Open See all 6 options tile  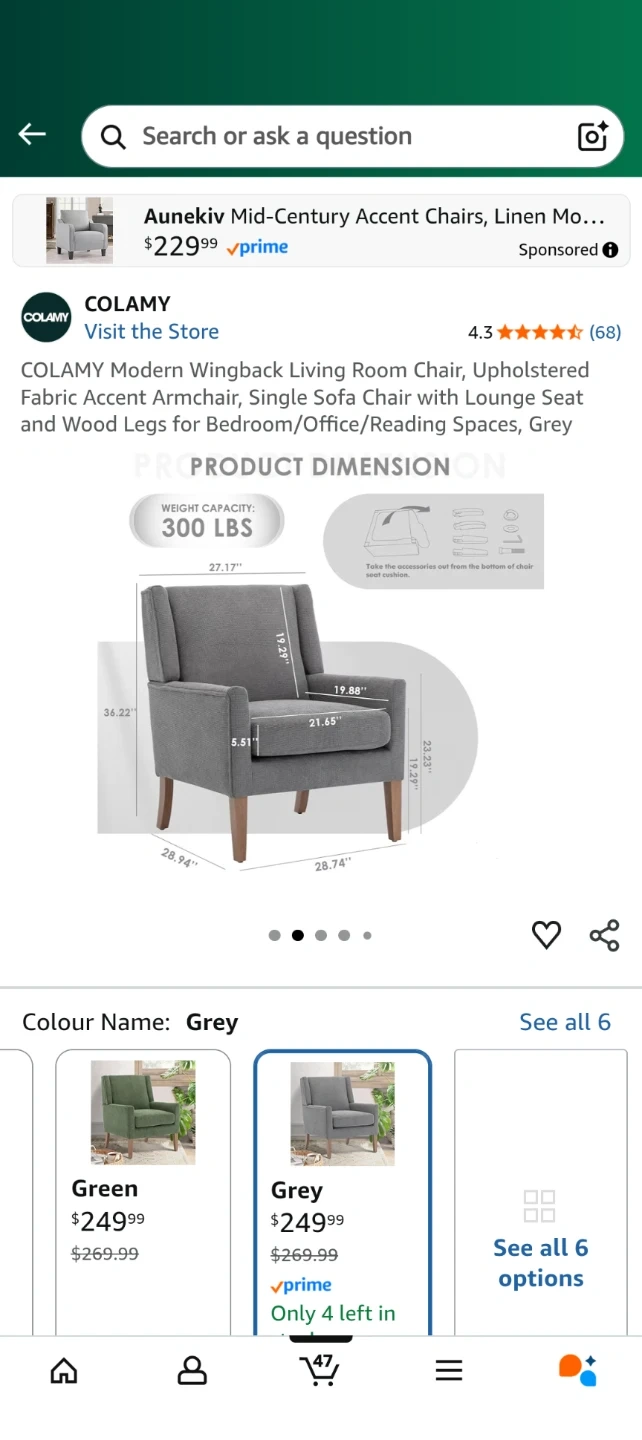tap(541, 1192)
